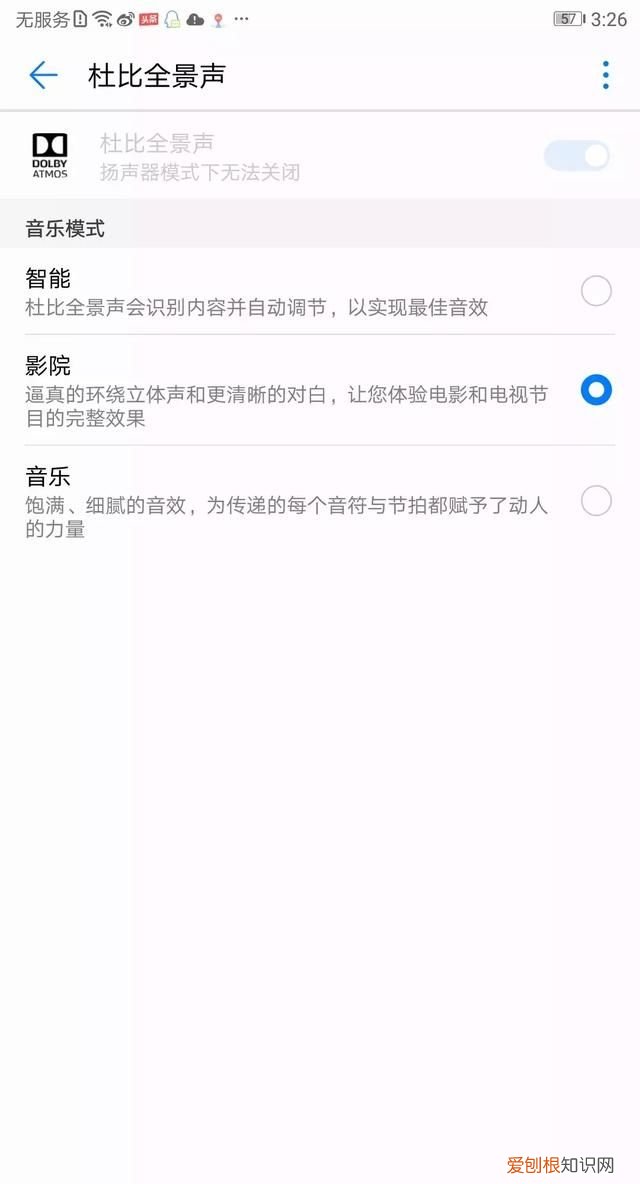Select the 影院 sound mode
This screenshot has height=1184, width=640.
pos(596,390)
